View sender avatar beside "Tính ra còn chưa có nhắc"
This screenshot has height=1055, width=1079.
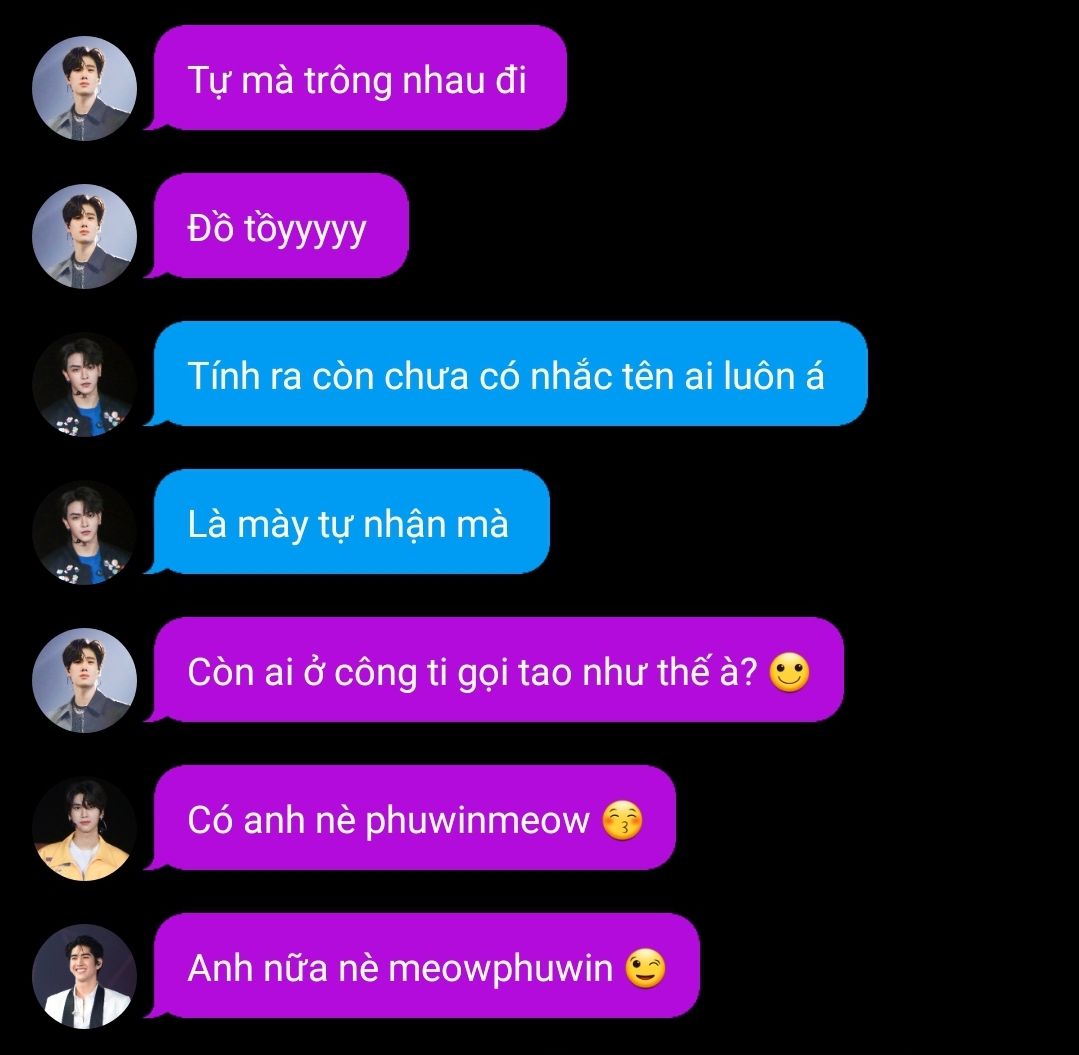tap(84, 385)
